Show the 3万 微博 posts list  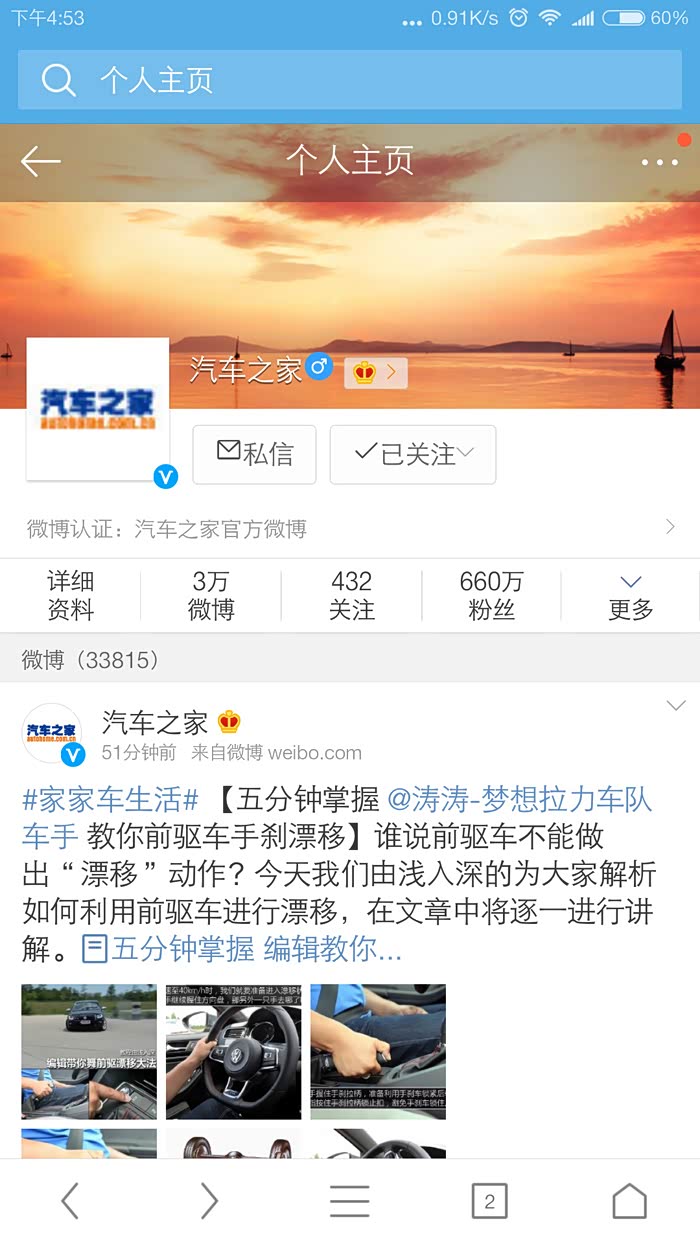tap(211, 595)
